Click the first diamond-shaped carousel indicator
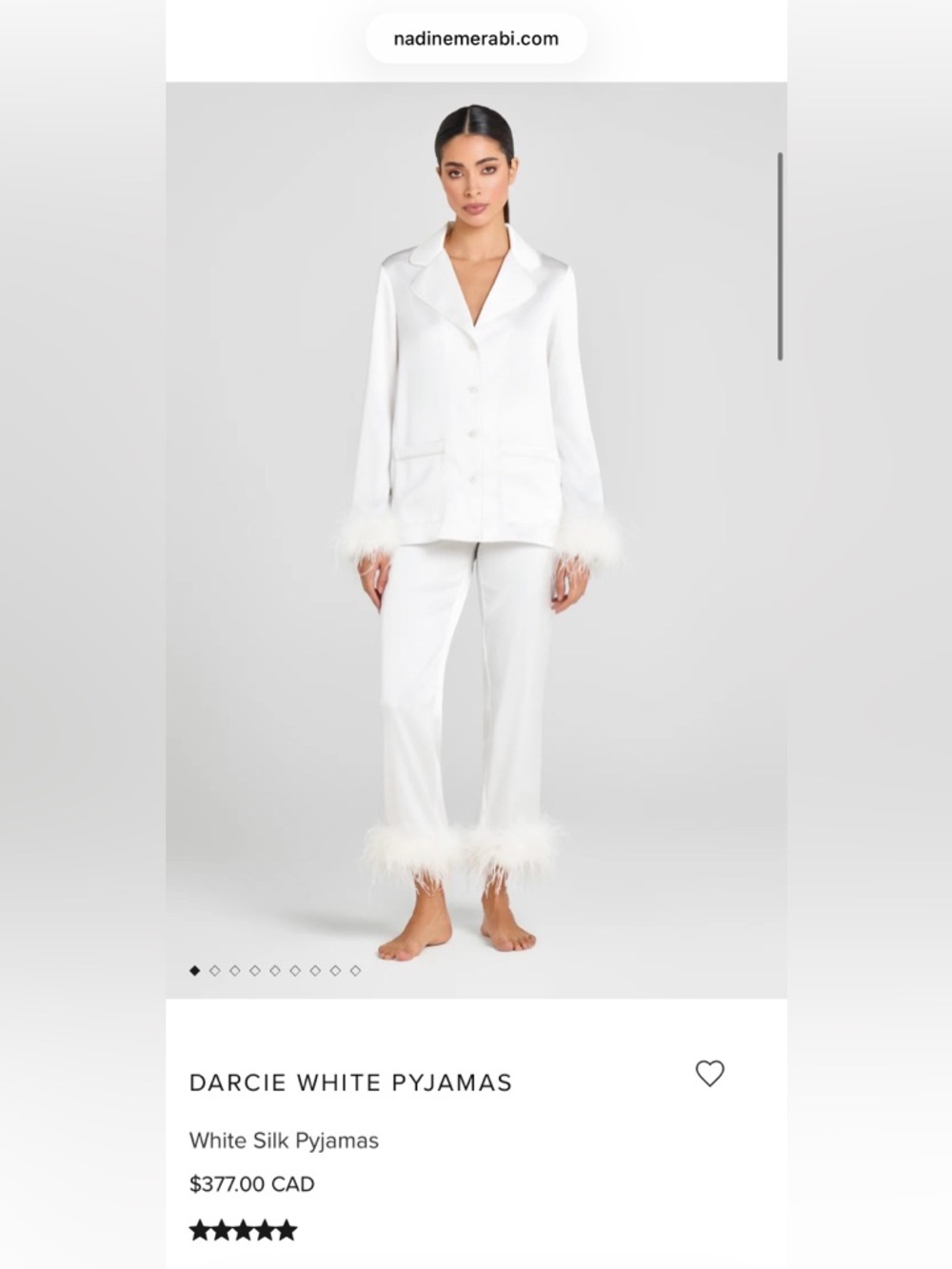This screenshot has width=952, height=1269. point(194,970)
